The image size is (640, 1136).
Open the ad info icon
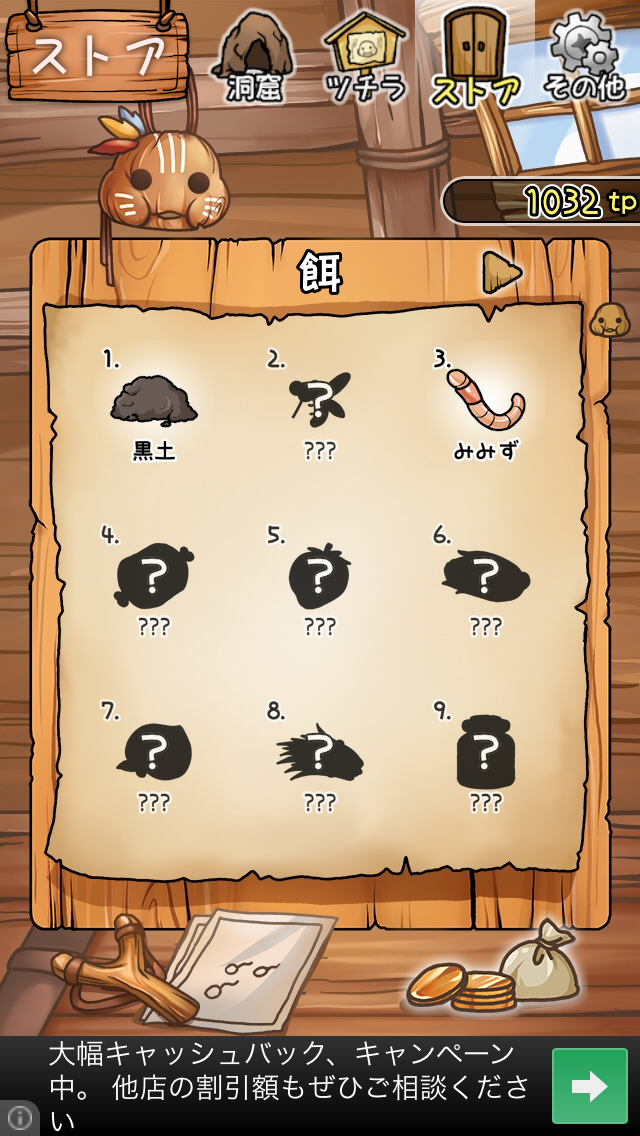click(x=19, y=1118)
